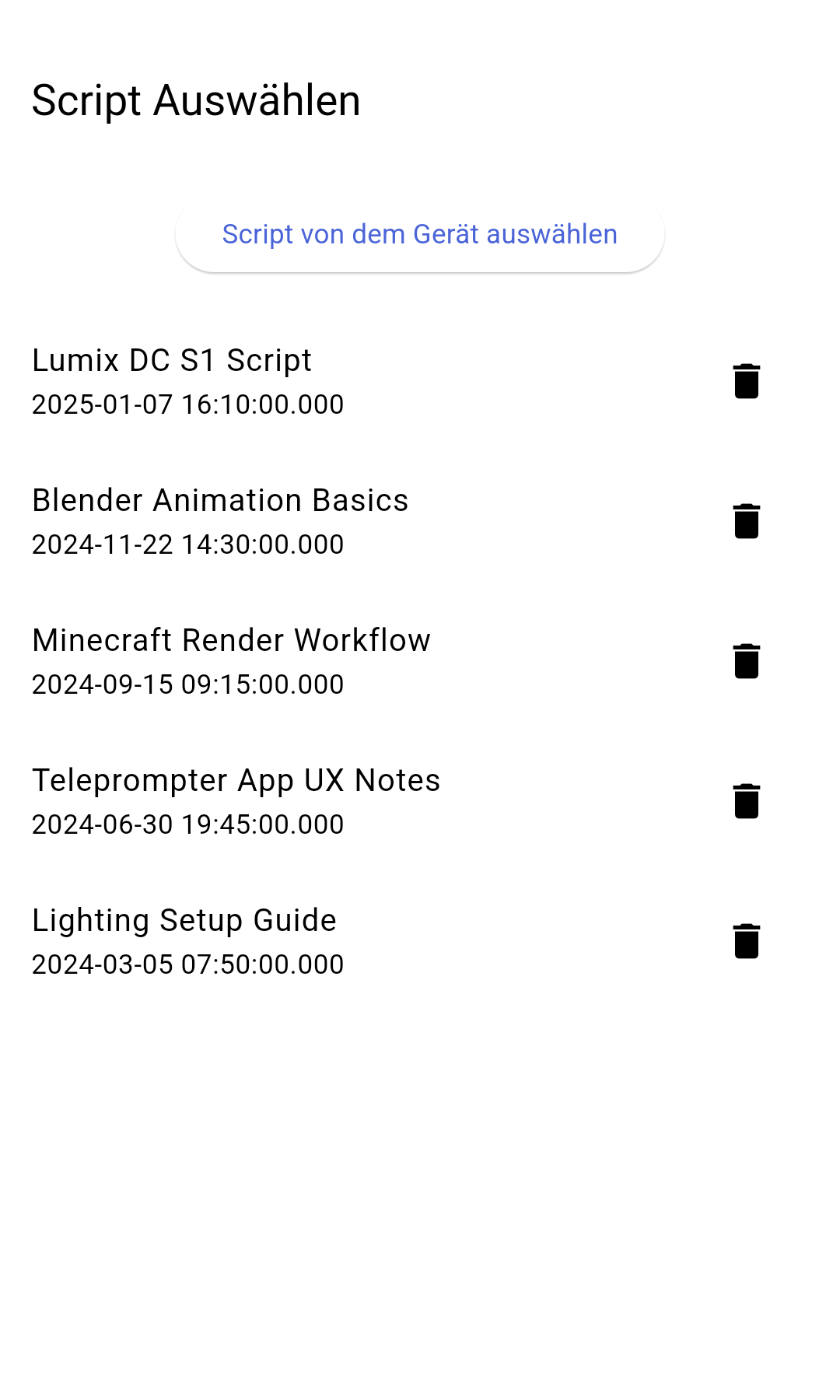
Task: Choose the Teleprompter App UX Notes script
Action: click(236, 801)
